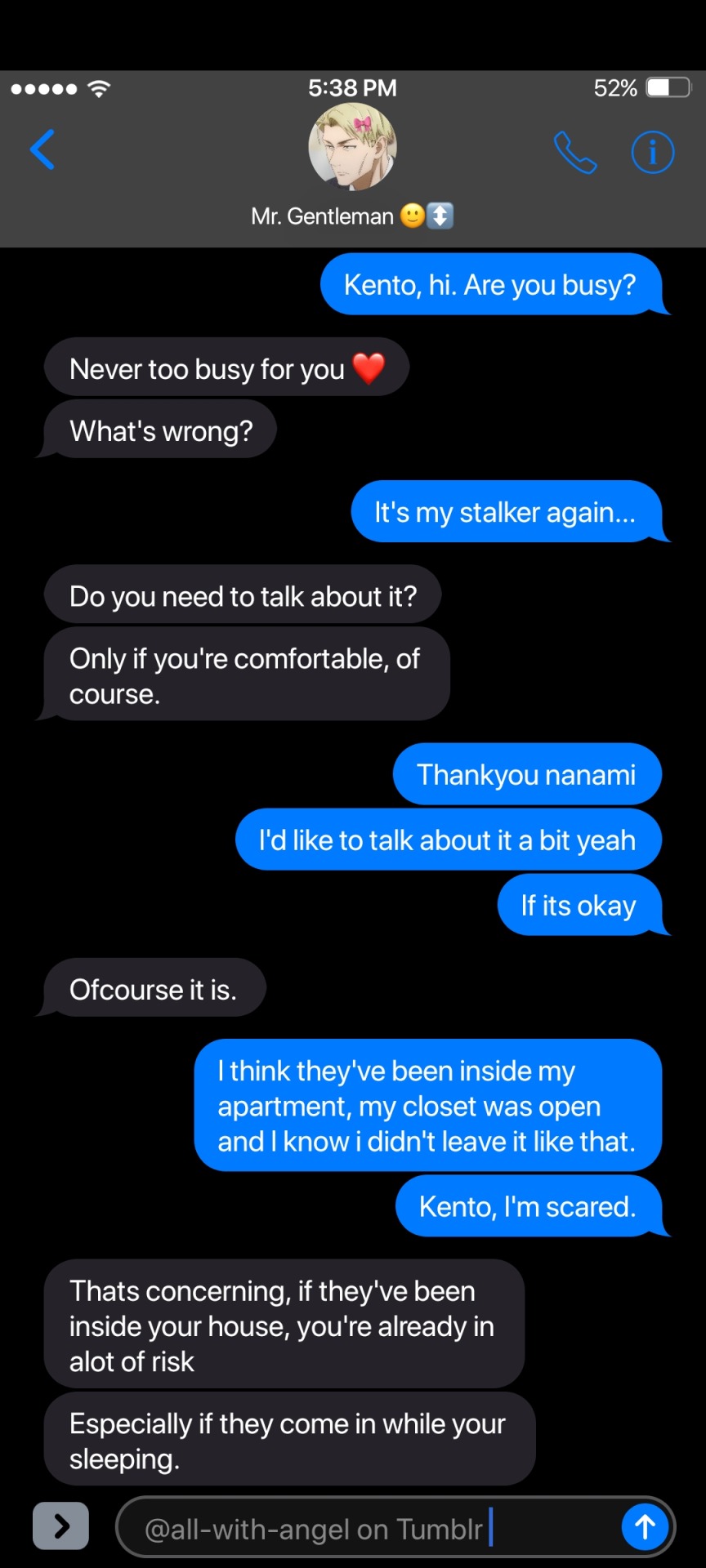Screen dimensions: 706x1568
Task: Send the typed message
Action: pos(645,1526)
